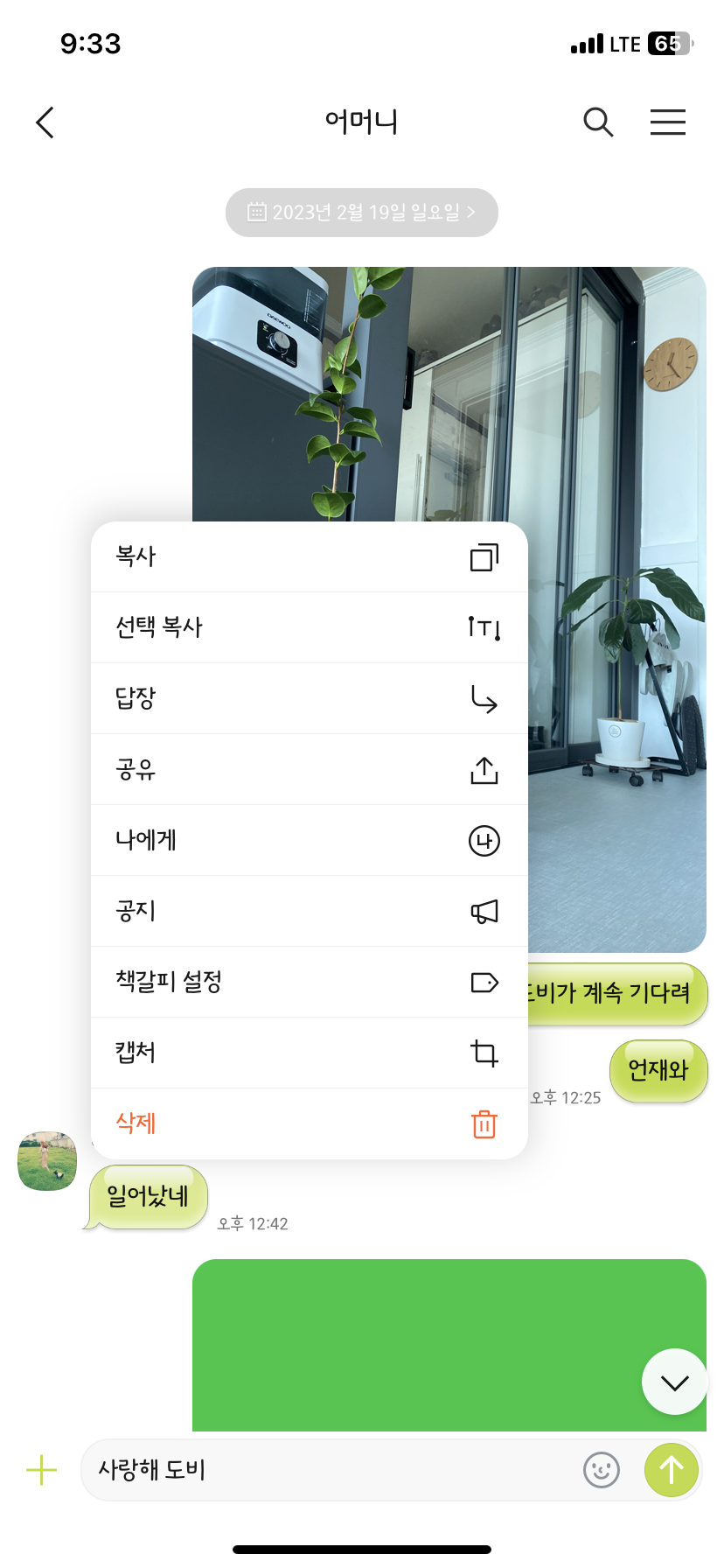Open the hamburger menu in the header
Viewport: 724px width, 1568px height.
tap(668, 122)
